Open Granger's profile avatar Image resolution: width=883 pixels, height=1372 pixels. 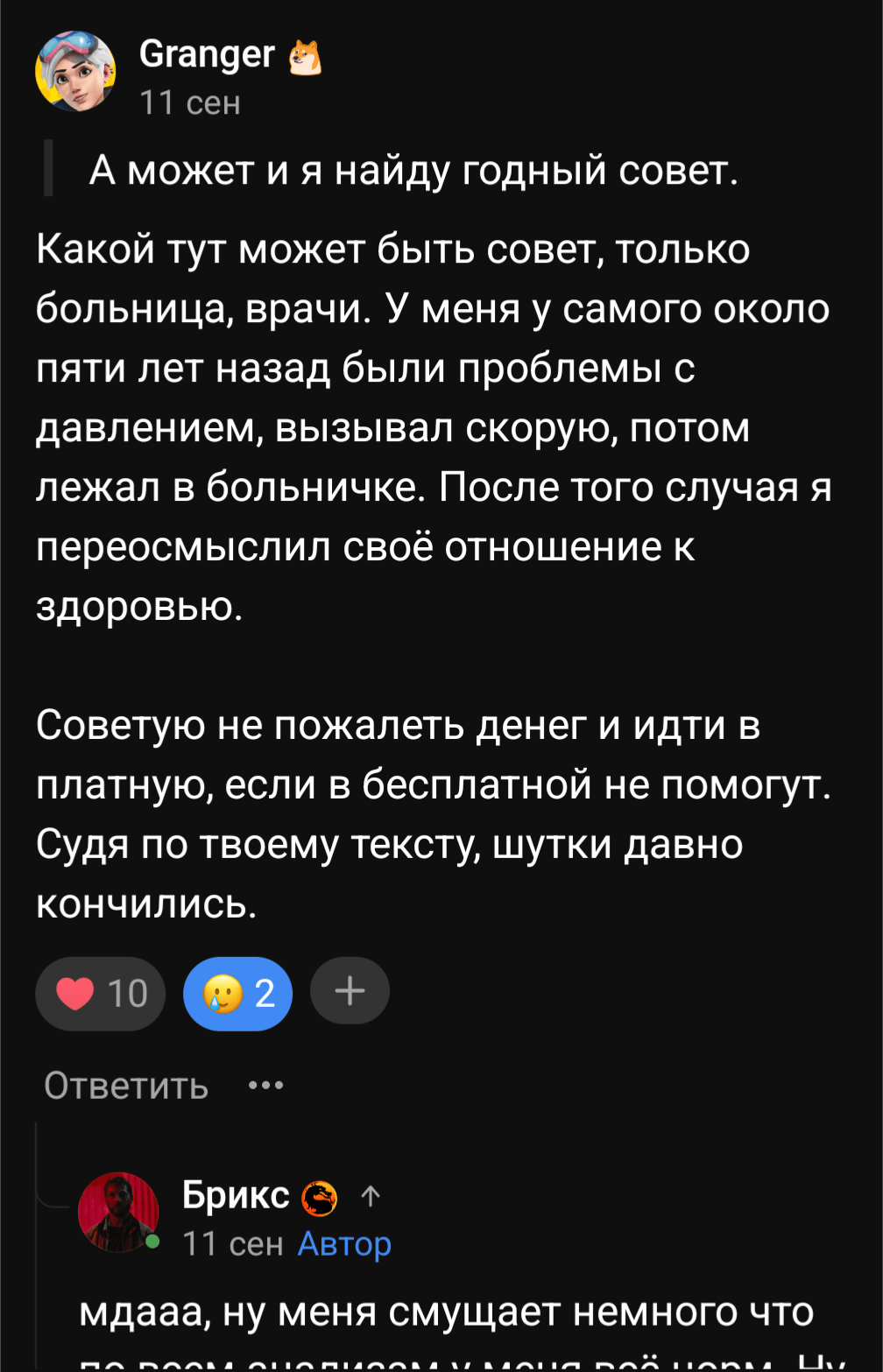pos(75,72)
